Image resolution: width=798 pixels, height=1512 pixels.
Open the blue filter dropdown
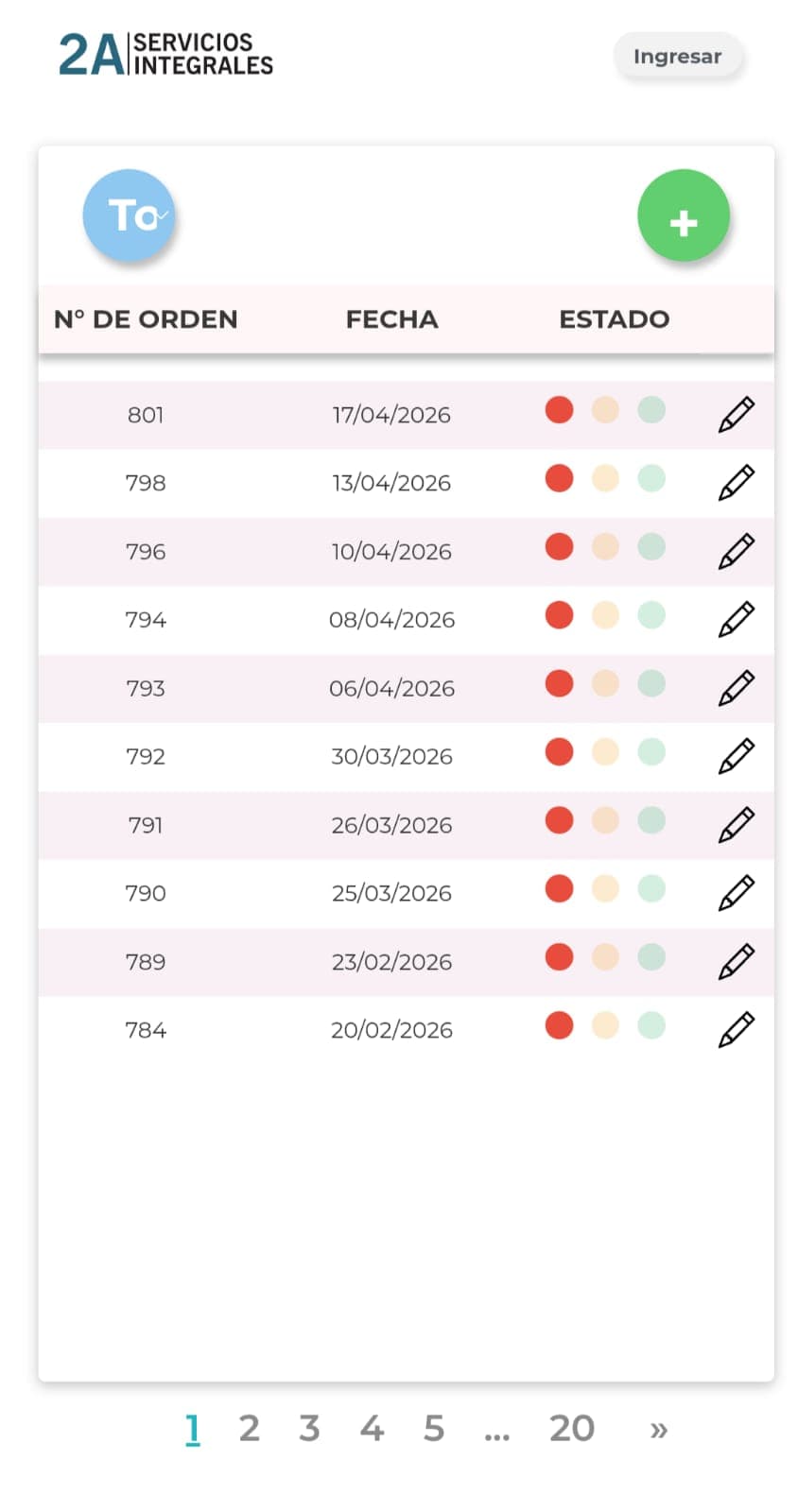129,215
